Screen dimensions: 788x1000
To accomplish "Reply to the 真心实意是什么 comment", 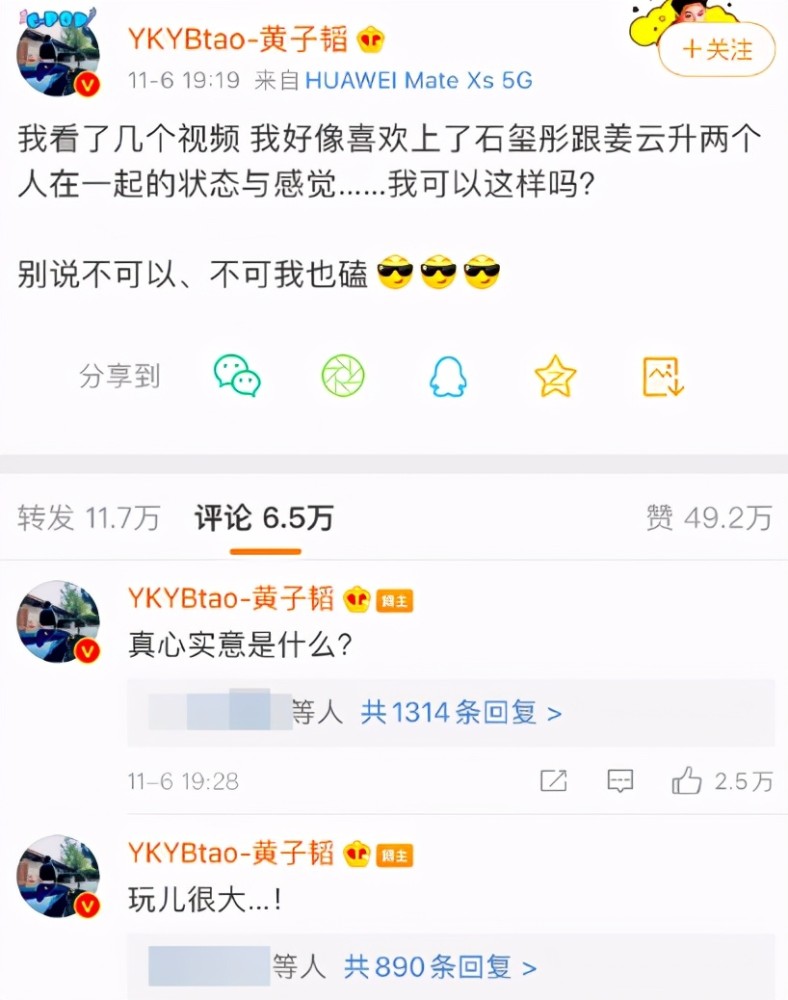I will pyautogui.click(x=620, y=781).
